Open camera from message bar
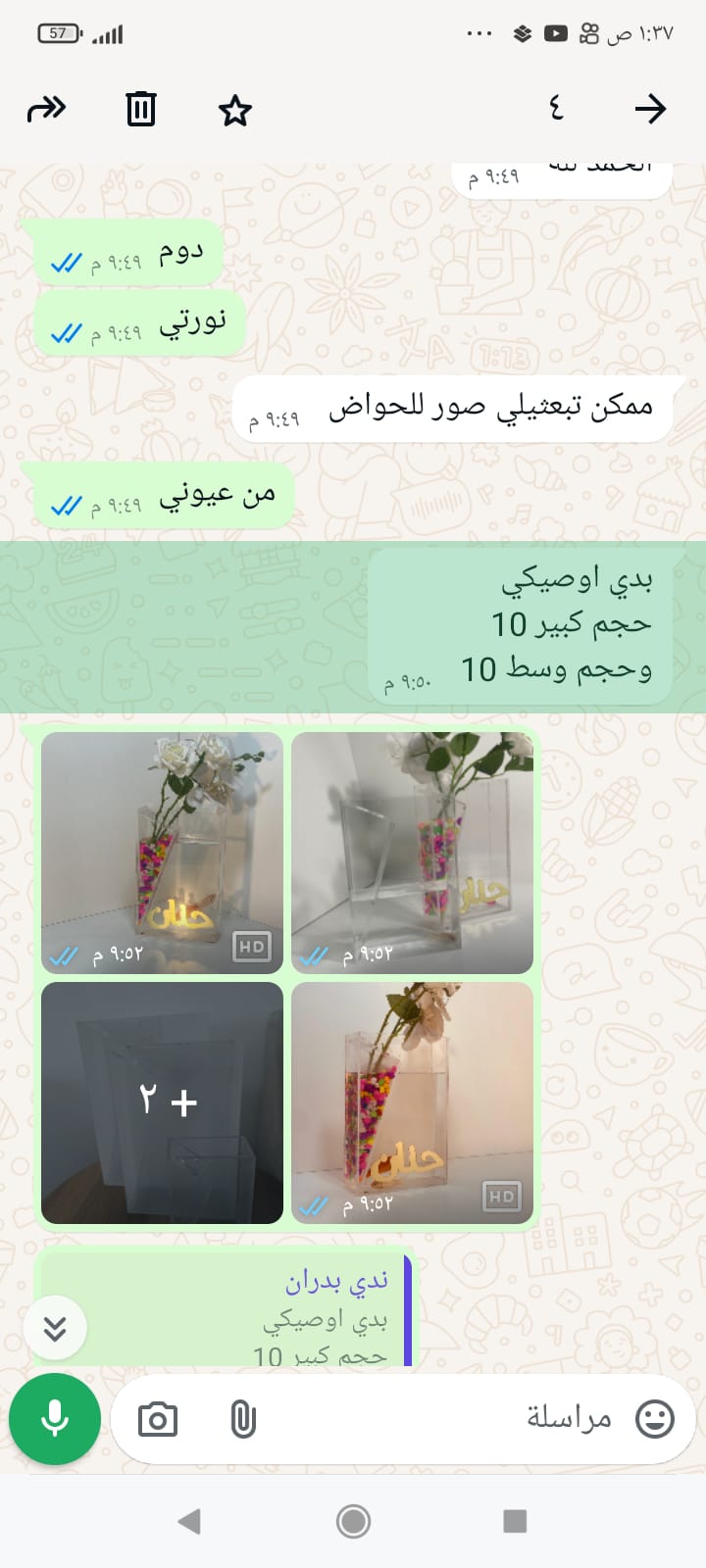The image size is (706, 1568). (158, 1419)
